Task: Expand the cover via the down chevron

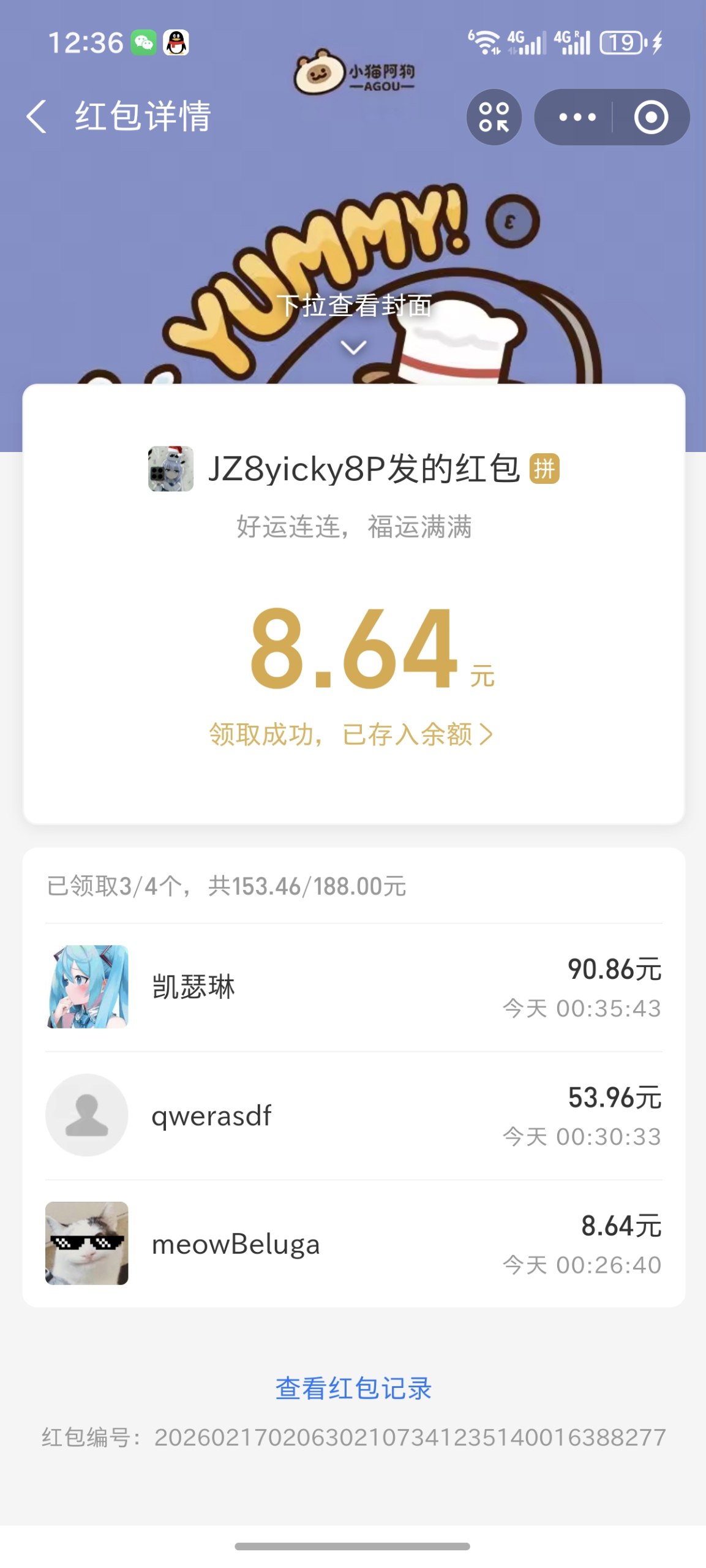Action: point(354,349)
